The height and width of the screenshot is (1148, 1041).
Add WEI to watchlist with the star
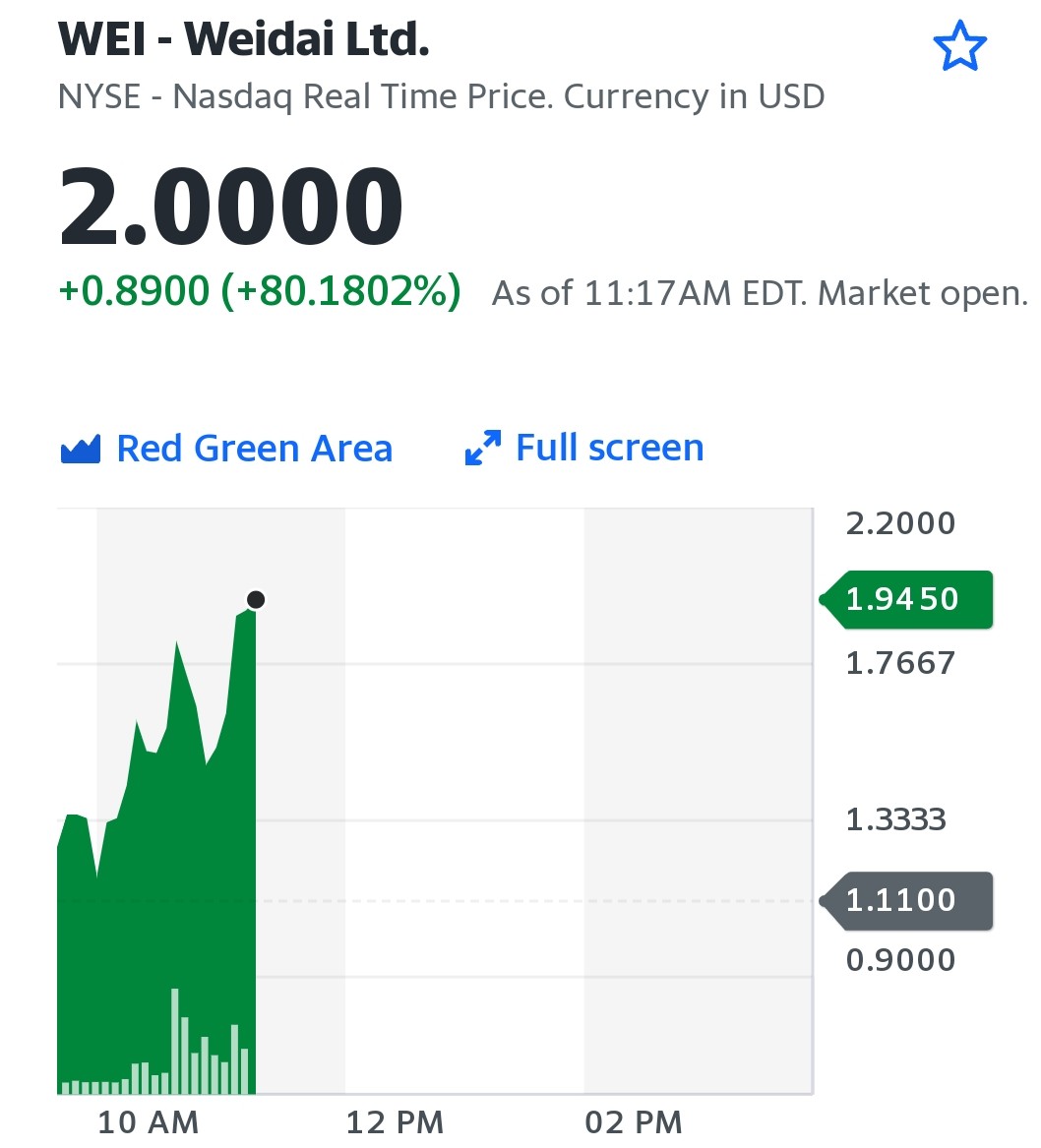958,48
